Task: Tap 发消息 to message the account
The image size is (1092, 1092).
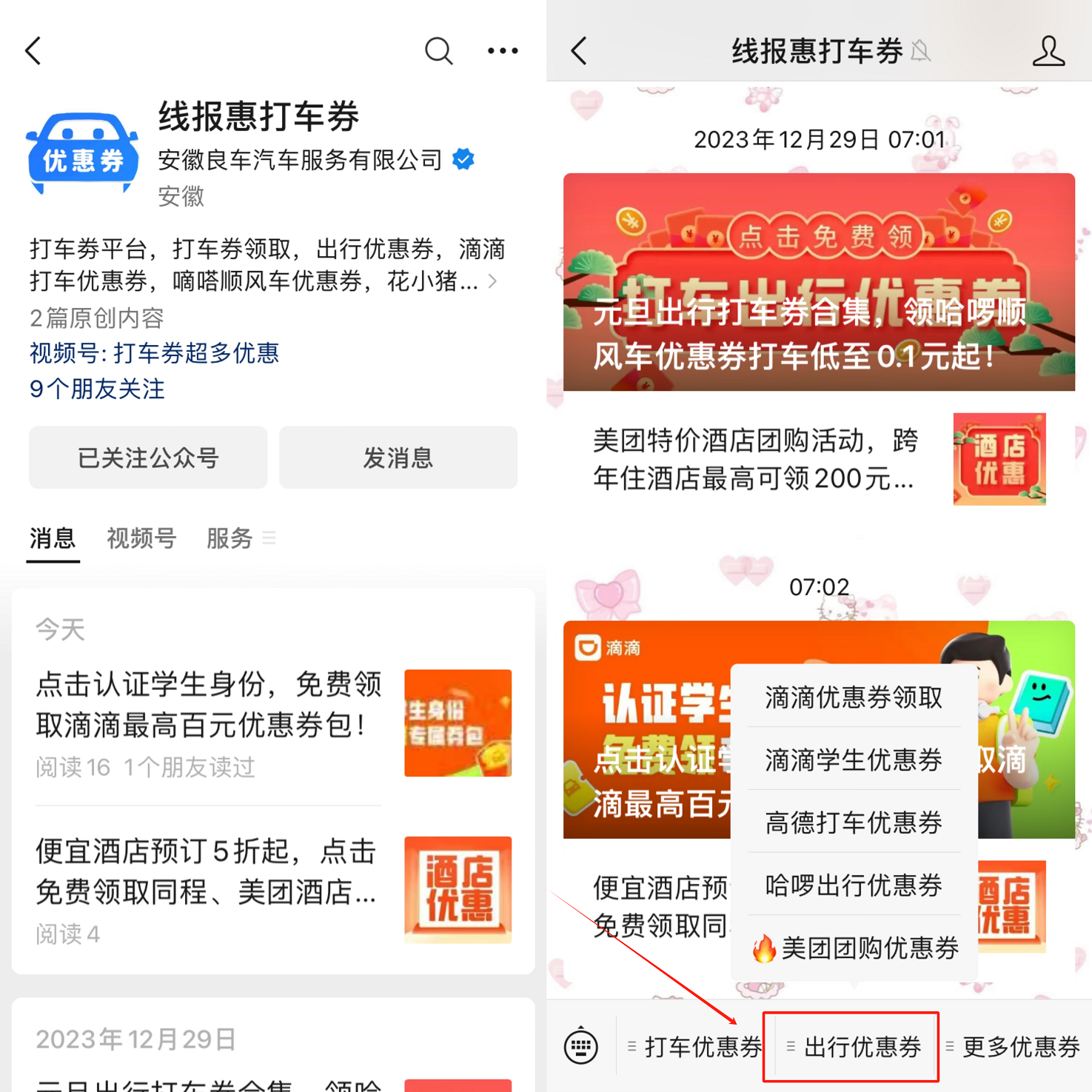Action: click(398, 458)
